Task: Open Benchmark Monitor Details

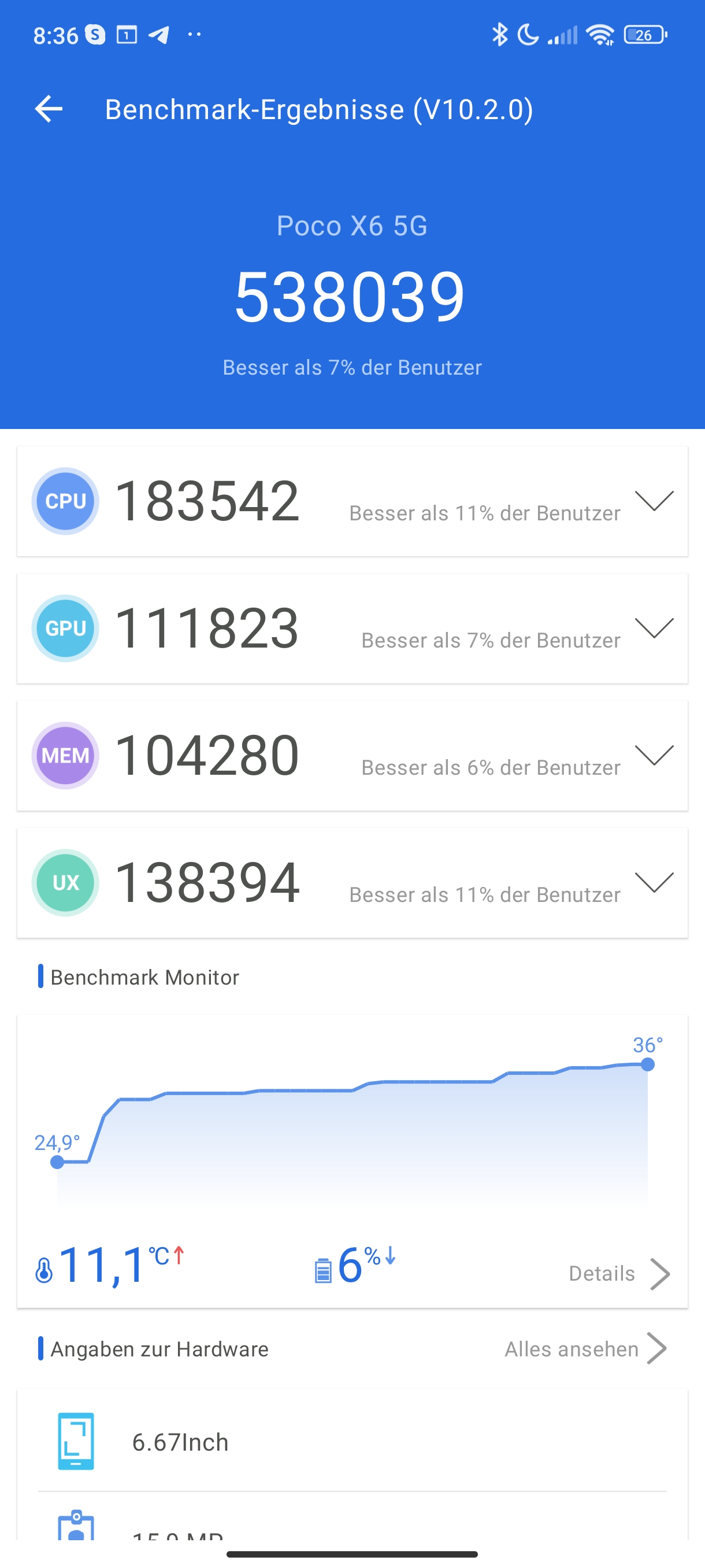Action: pyautogui.click(x=619, y=1273)
